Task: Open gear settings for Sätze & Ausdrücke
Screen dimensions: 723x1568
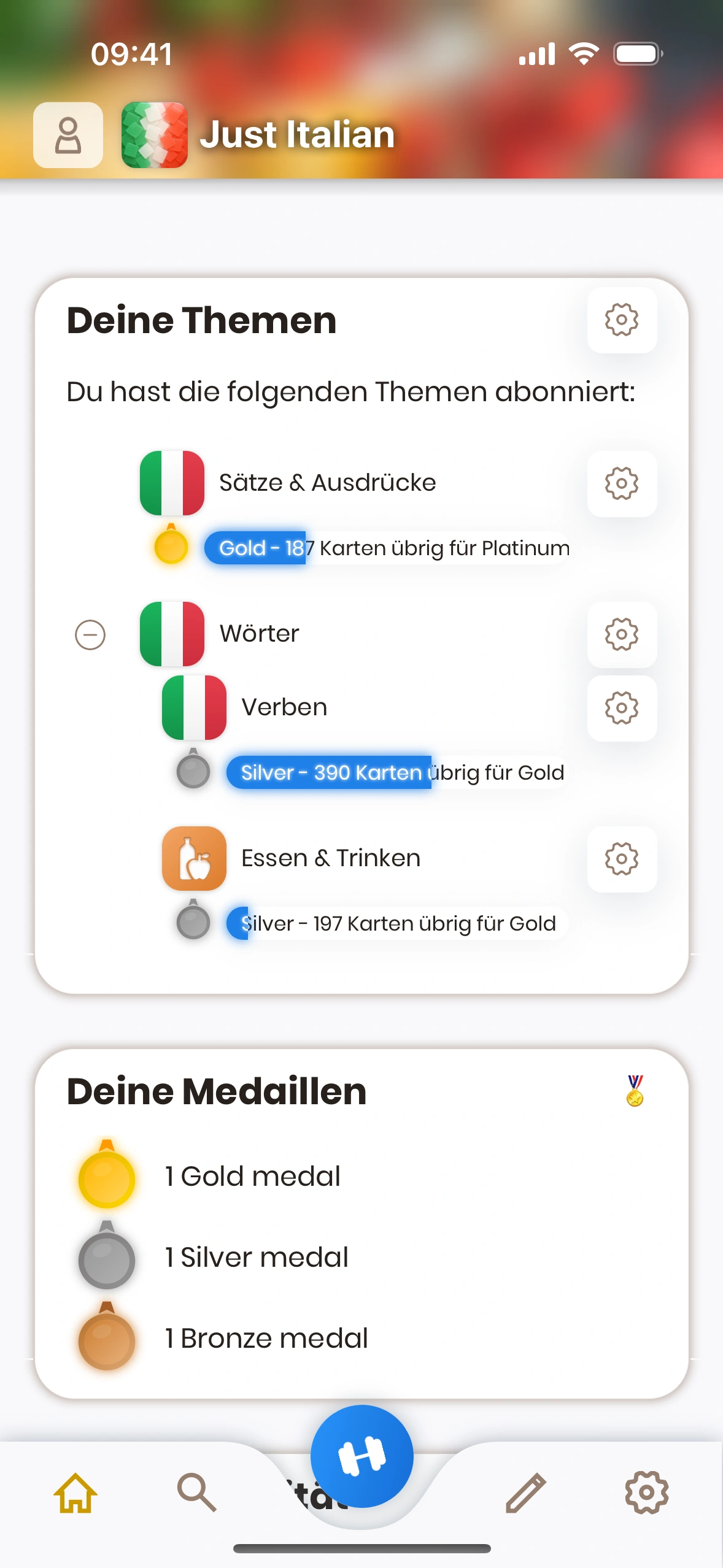Action: pos(622,483)
